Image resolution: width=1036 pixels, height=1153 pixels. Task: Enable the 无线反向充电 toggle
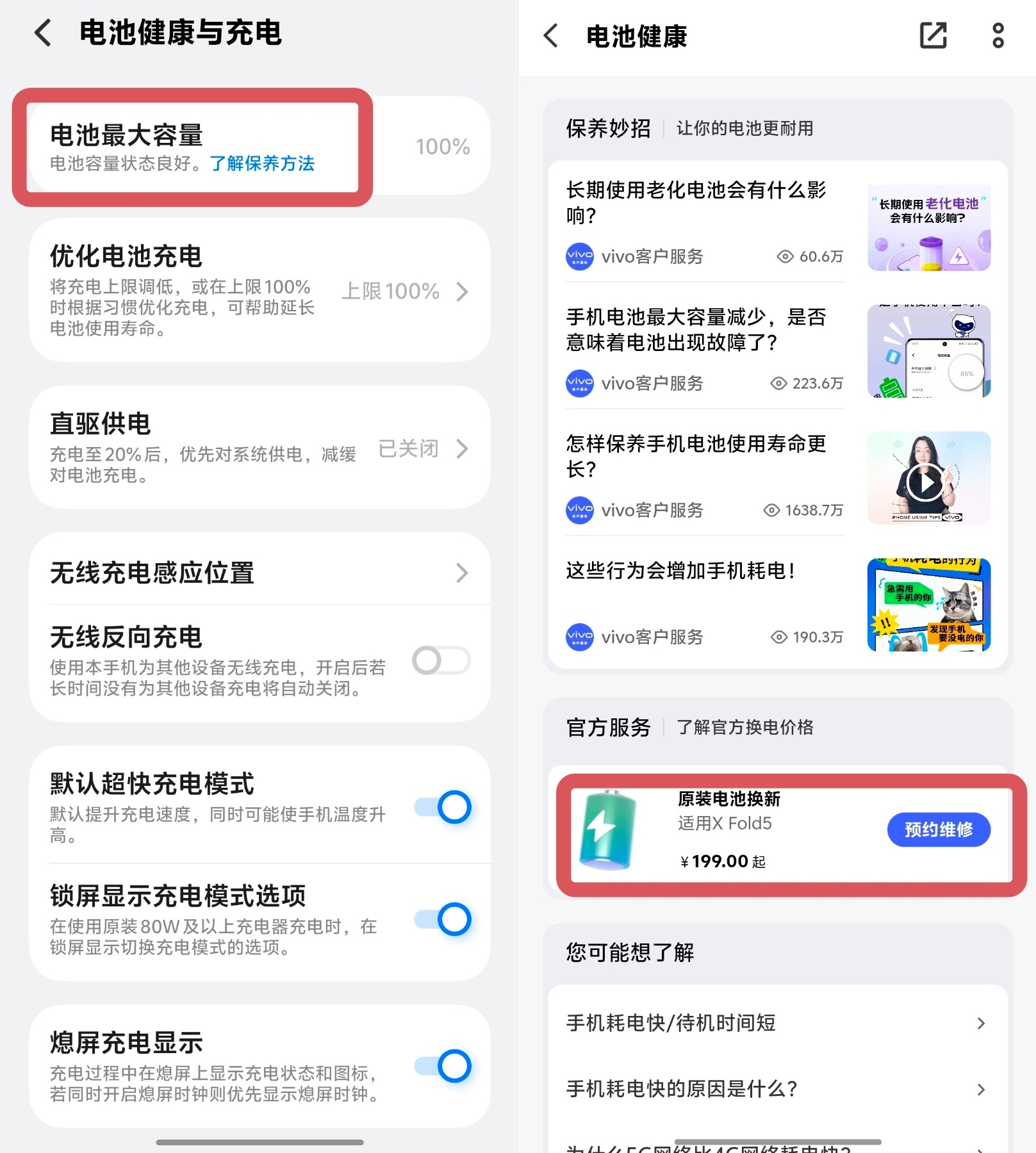coord(443,660)
